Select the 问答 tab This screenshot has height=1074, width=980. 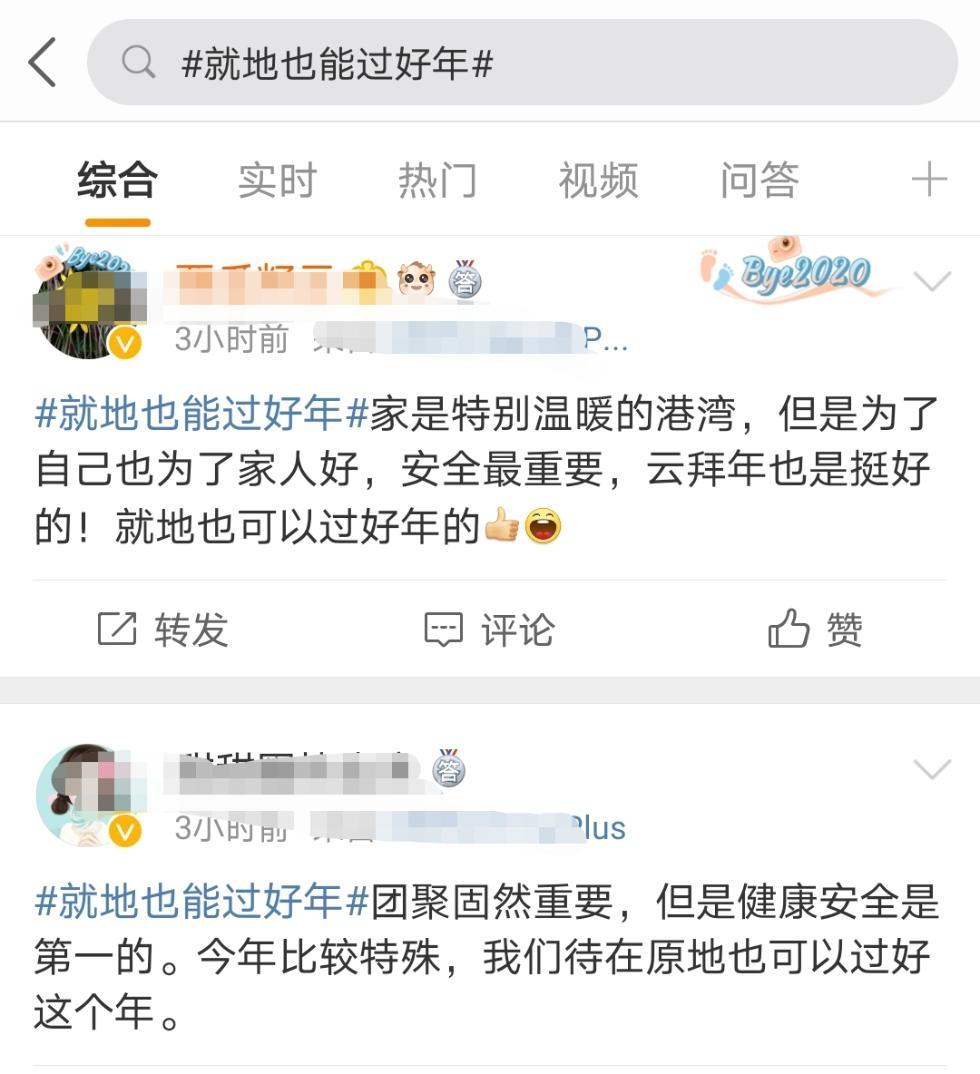[x=756, y=182]
